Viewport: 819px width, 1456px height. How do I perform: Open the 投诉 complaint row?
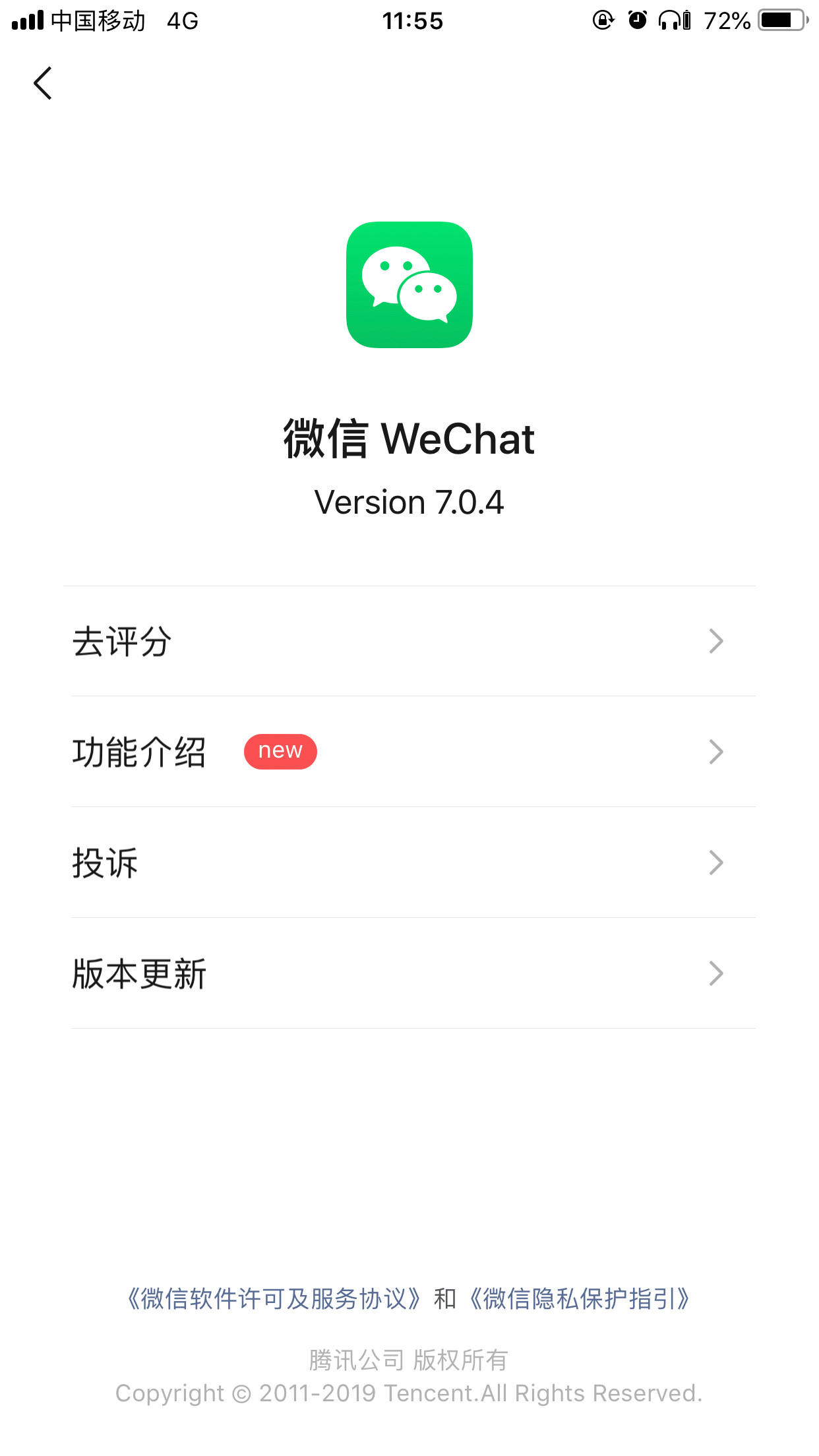click(x=409, y=863)
